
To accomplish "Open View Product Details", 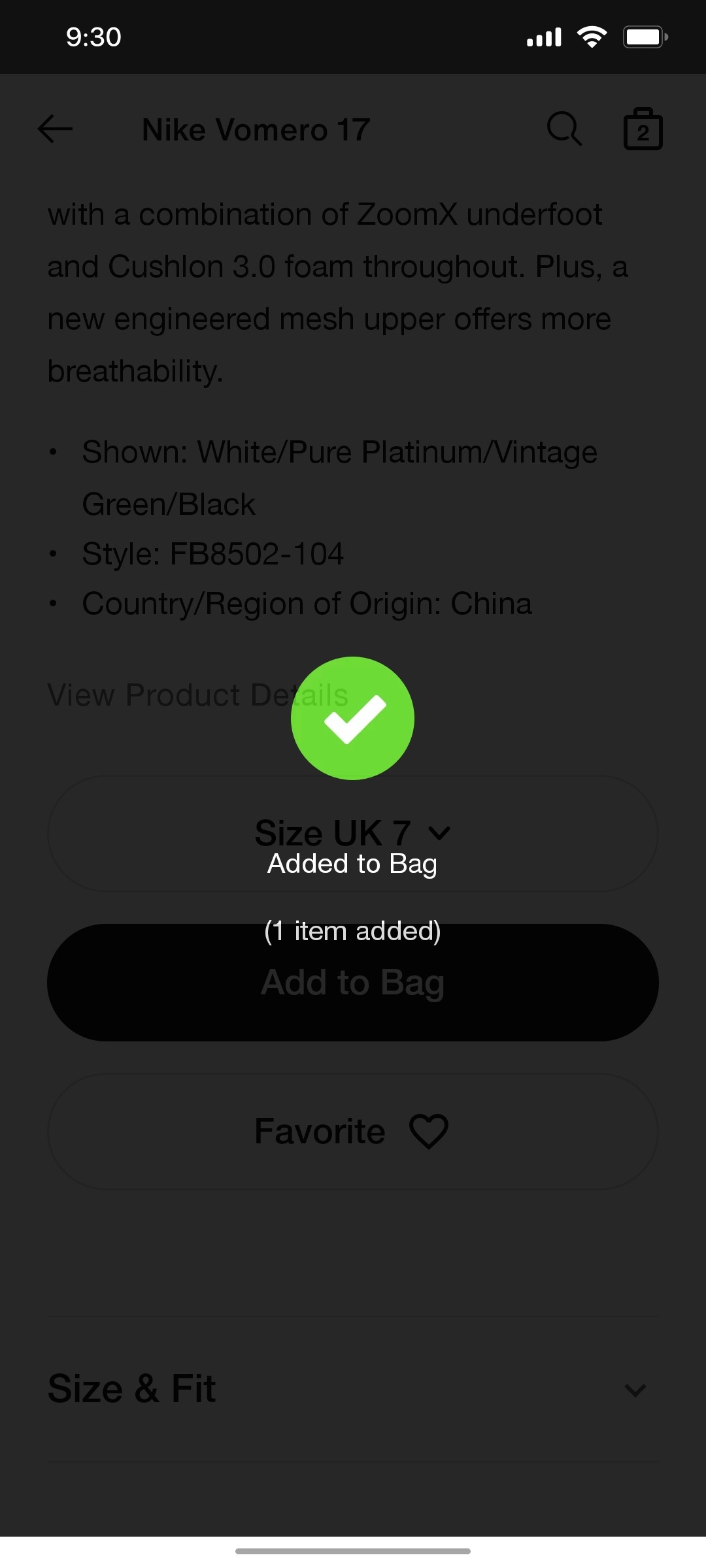I will click(x=196, y=694).
